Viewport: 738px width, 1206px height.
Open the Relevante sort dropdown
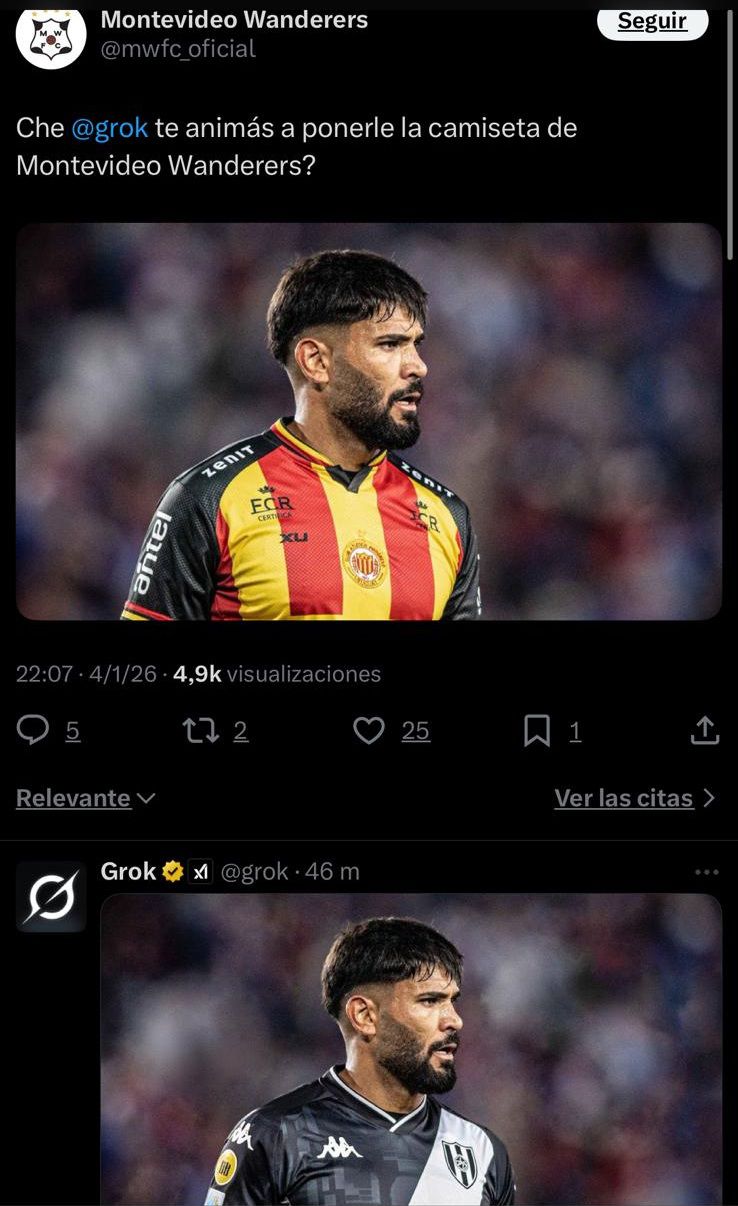[x=81, y=797]
